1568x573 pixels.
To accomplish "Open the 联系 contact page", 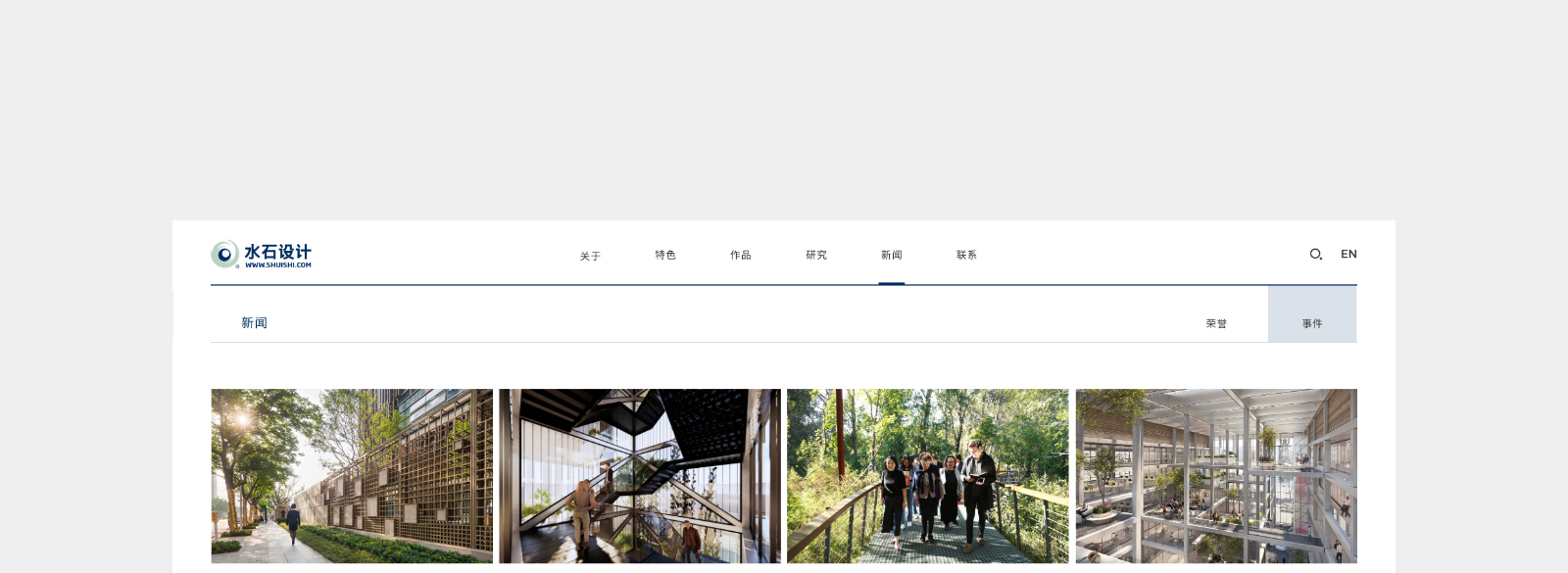I will [967, 256].
